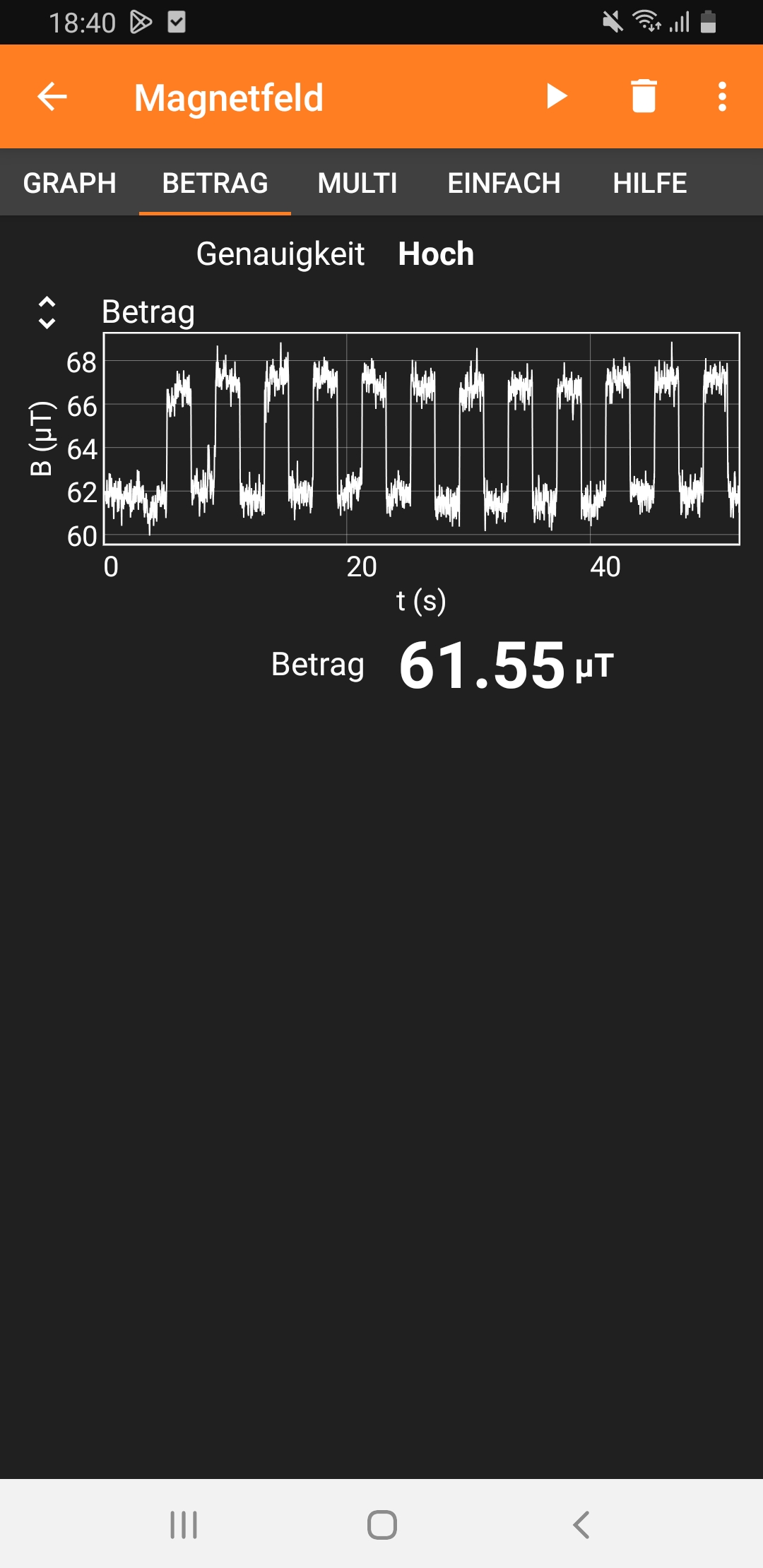Switch to the GRAPH tab

click(x=70, y=183)
